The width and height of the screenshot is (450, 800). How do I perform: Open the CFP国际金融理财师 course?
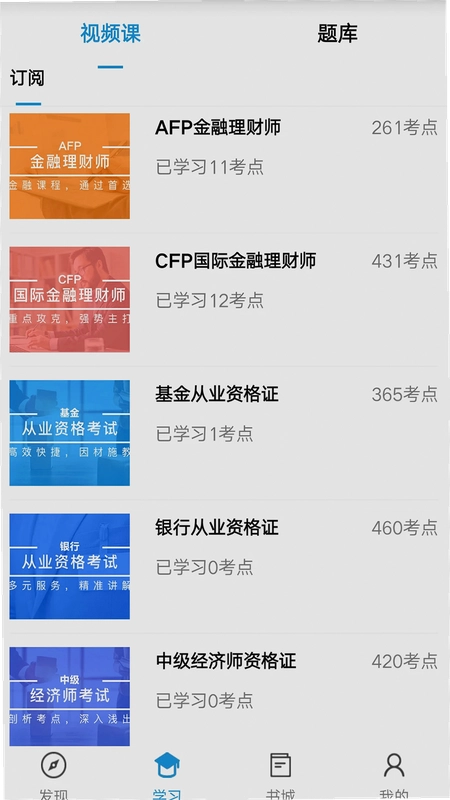[x=223, y=299]
